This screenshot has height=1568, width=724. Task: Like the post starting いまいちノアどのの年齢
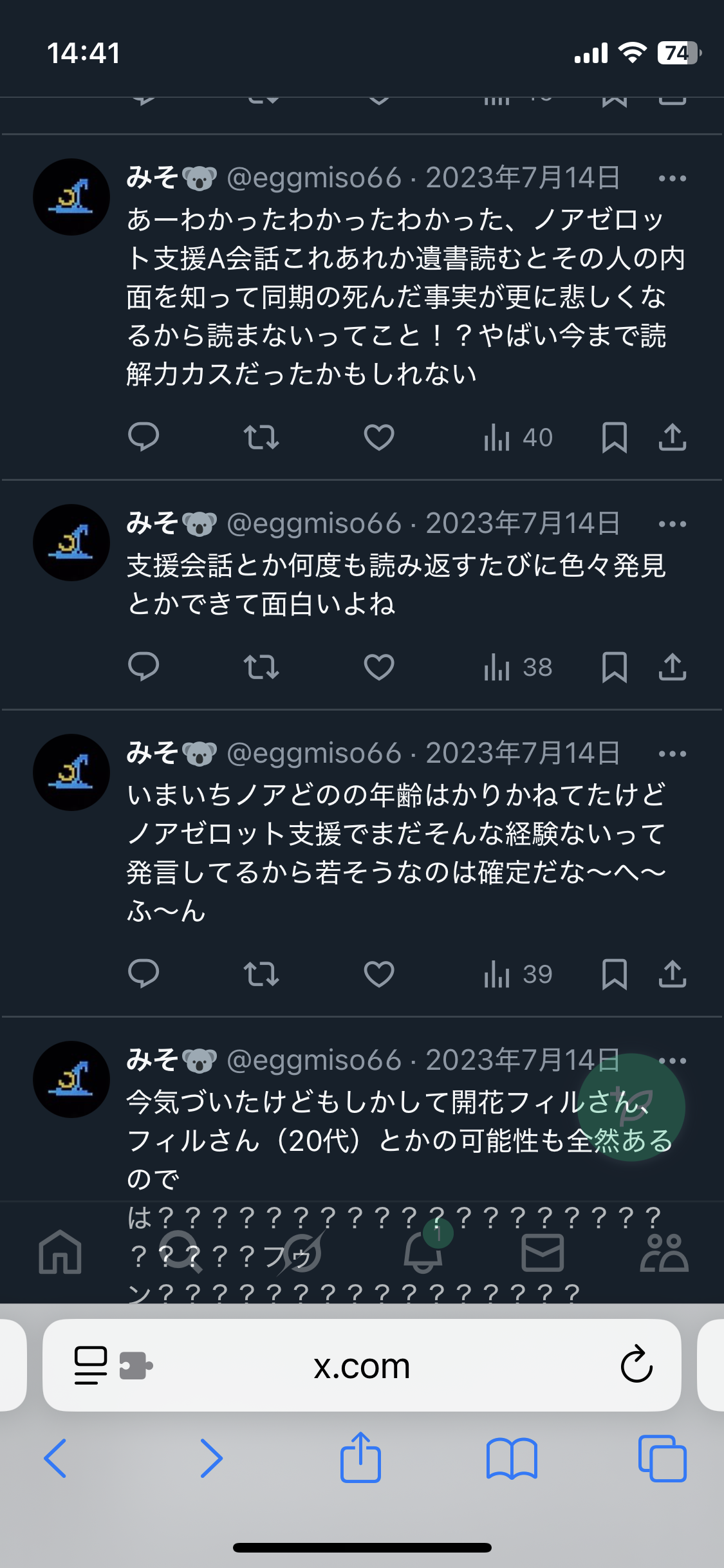pos(378,974)
